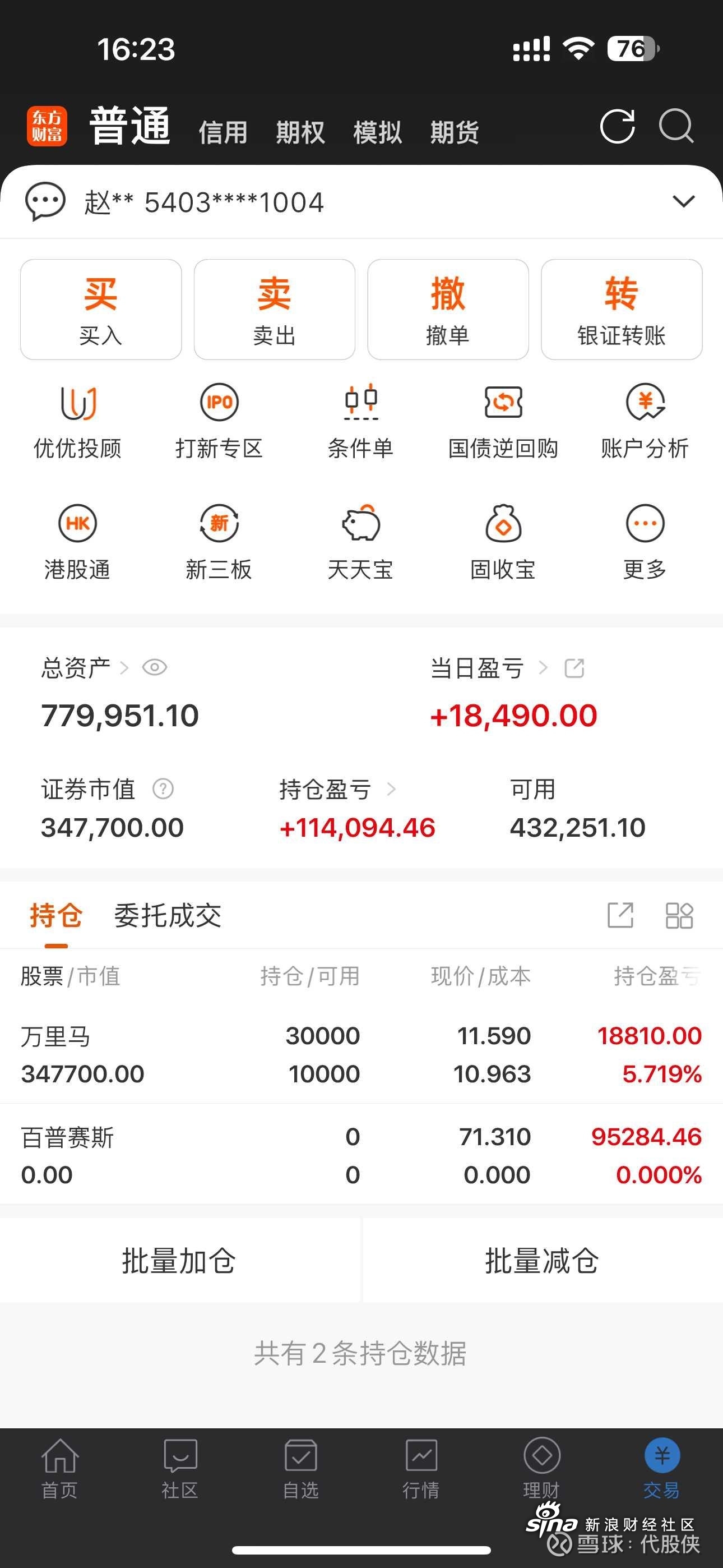723x1568 pixels.
Task: Hide total assets with eye icon
Action: (155, 668)
